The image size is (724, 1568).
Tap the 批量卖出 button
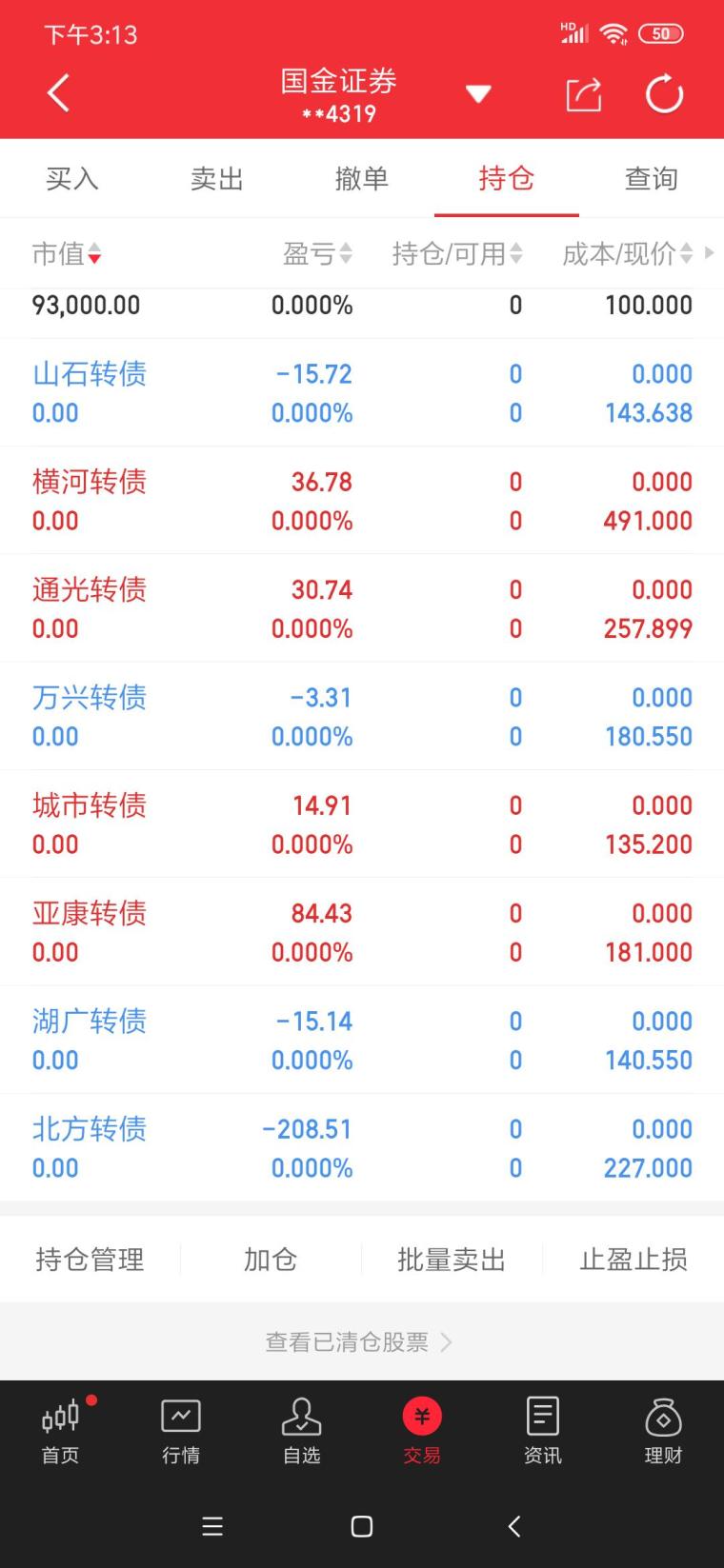tap(452, 1260)
